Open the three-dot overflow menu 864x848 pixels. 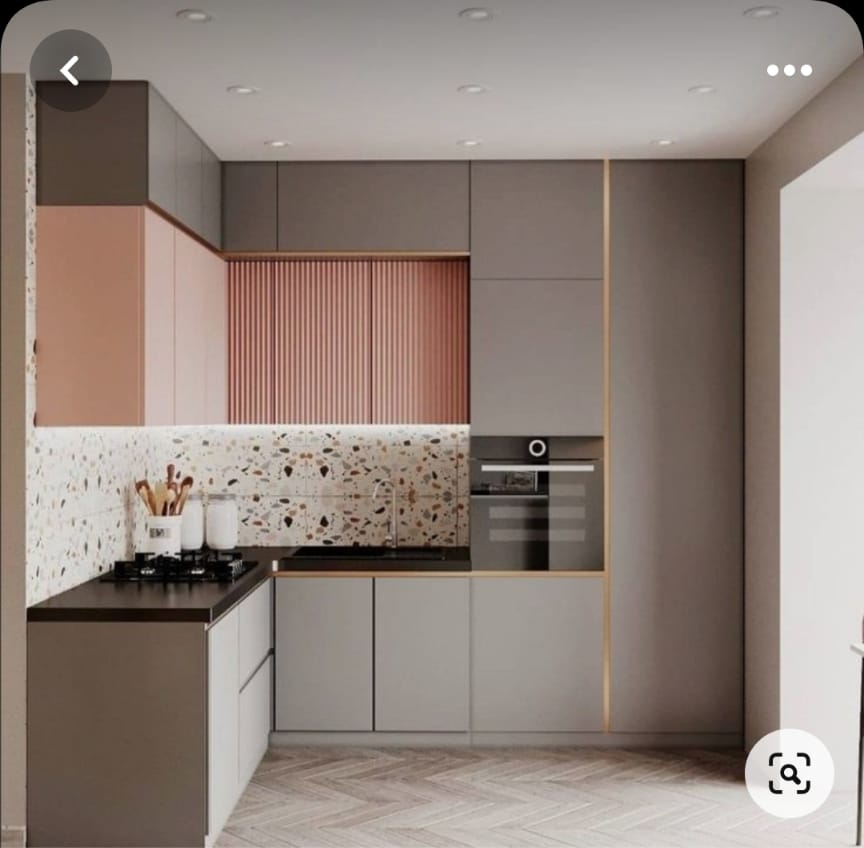coord(789,70)
